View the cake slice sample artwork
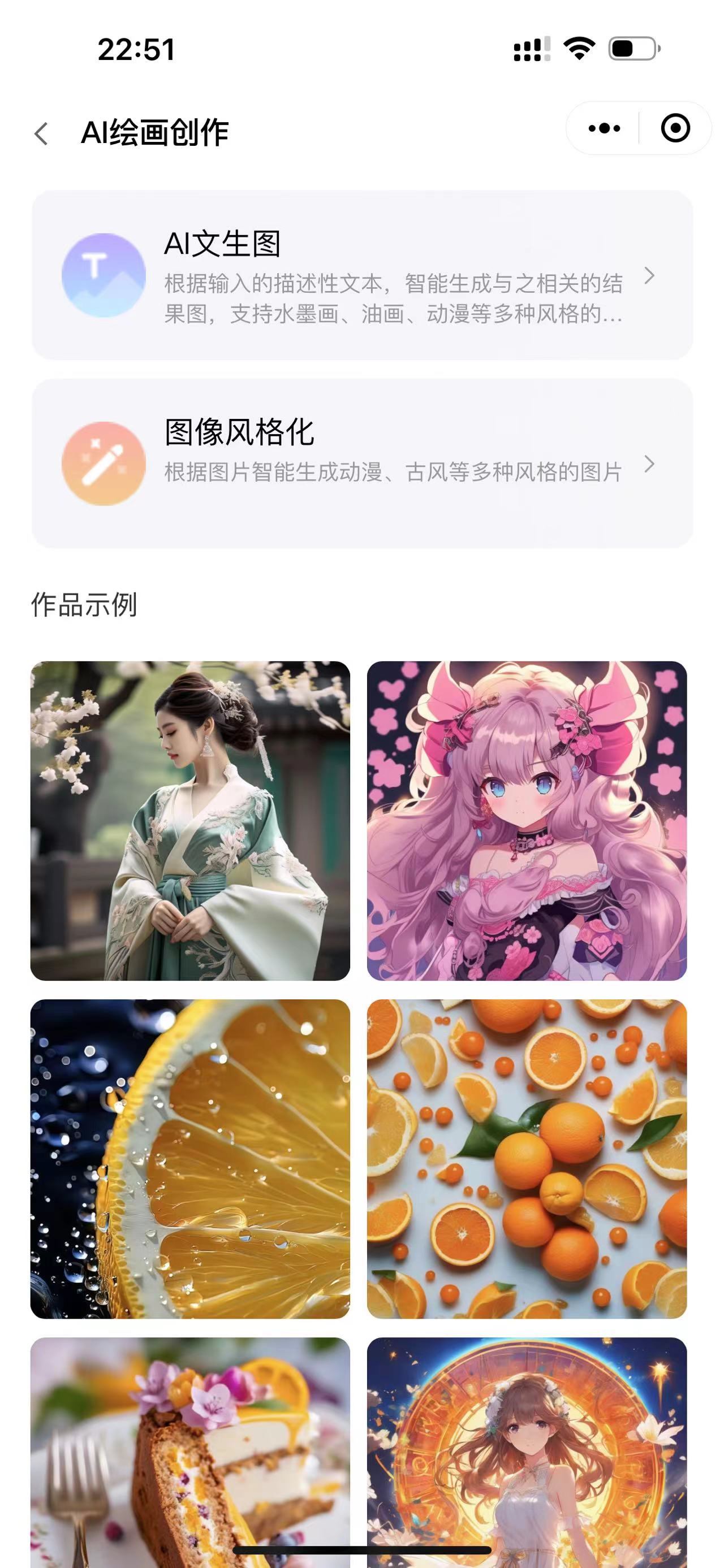This screenshot has height=1568, width=724. (x=190, y=1449)
